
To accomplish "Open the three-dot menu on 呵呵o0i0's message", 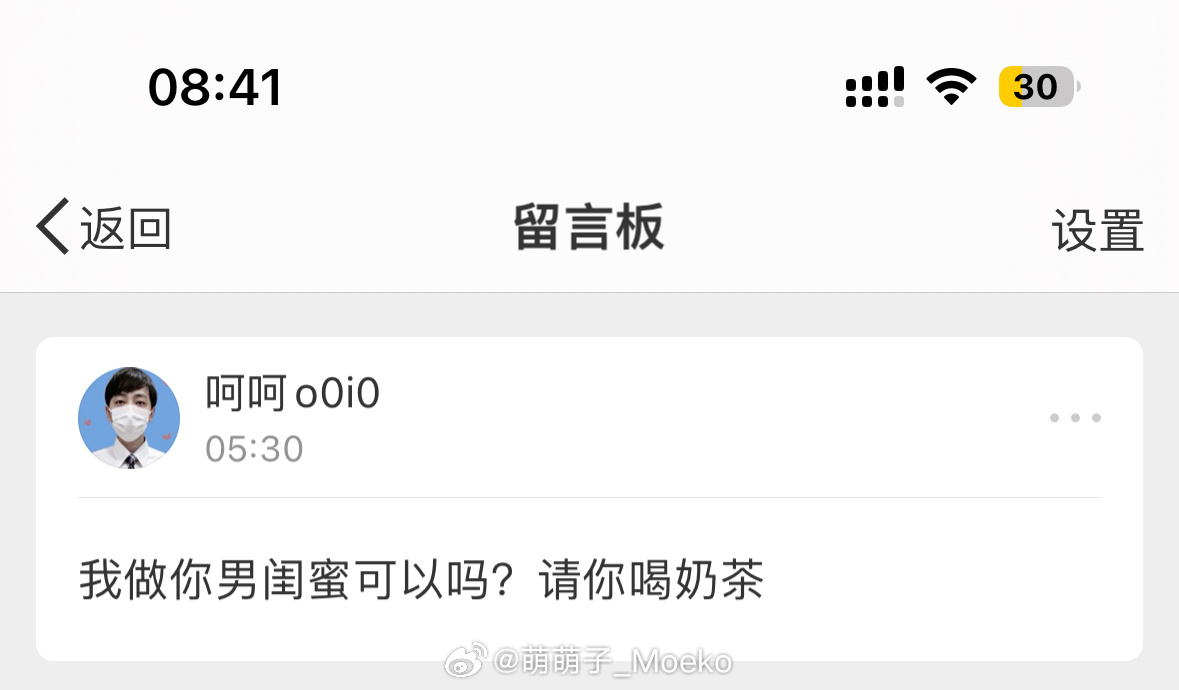I will point(1075,418).
